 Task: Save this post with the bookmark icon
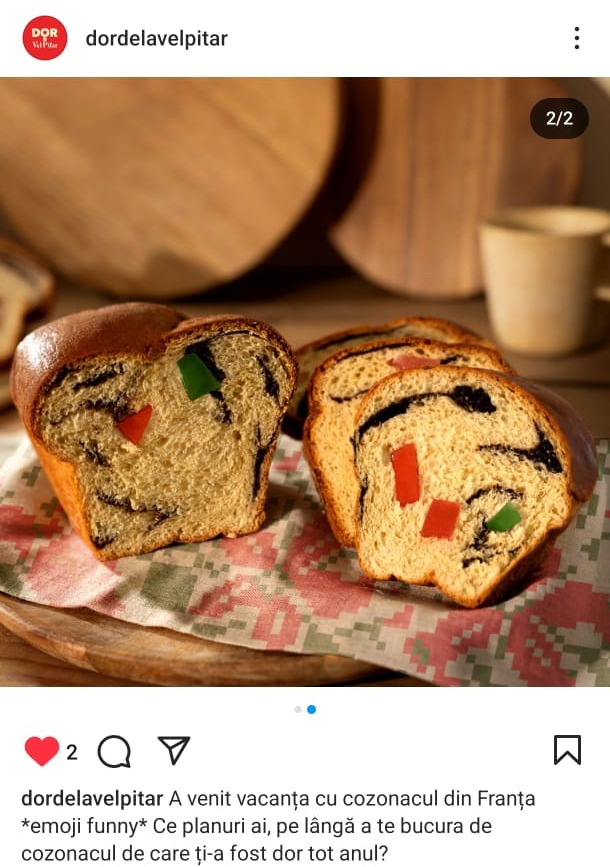tap(567, 750)
